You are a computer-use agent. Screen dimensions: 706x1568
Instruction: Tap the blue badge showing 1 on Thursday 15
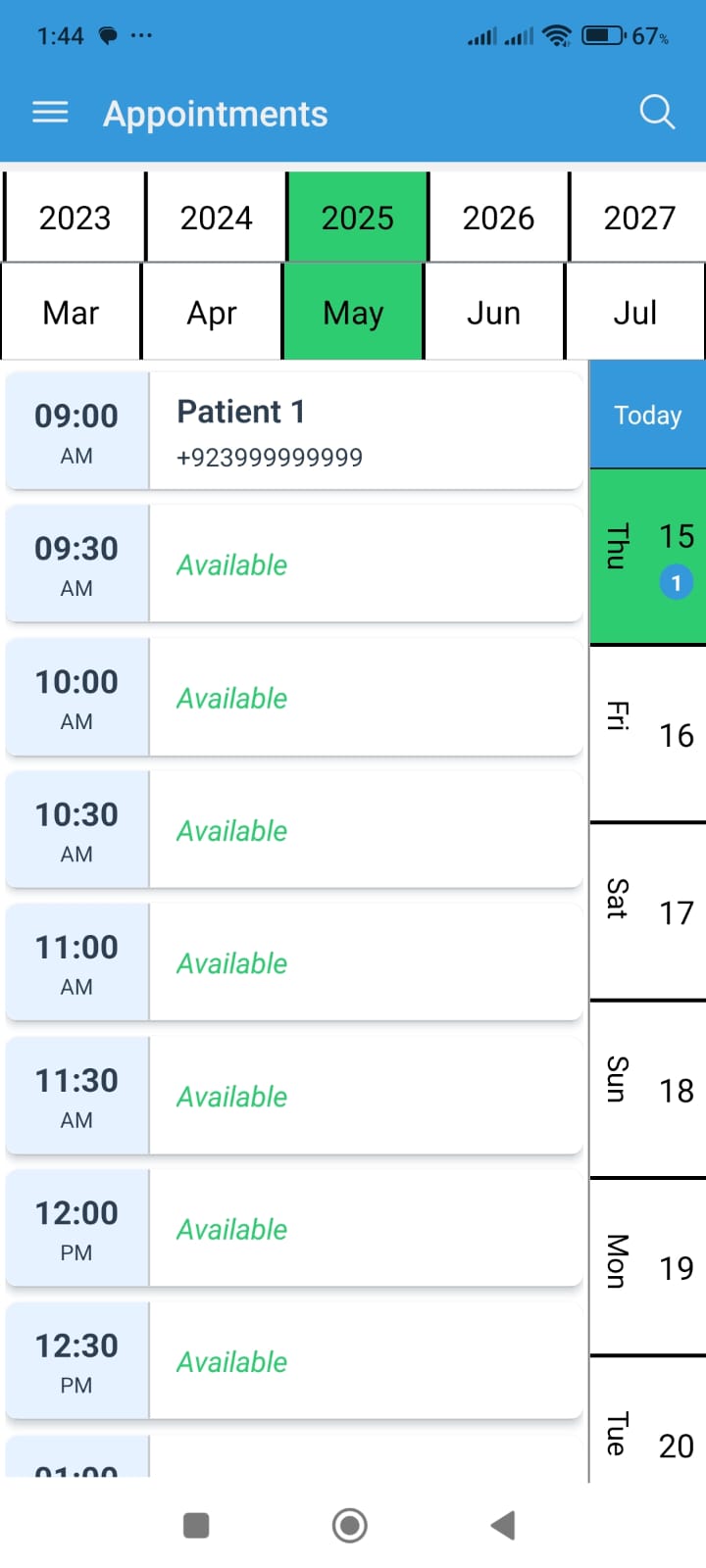point(676,582)
